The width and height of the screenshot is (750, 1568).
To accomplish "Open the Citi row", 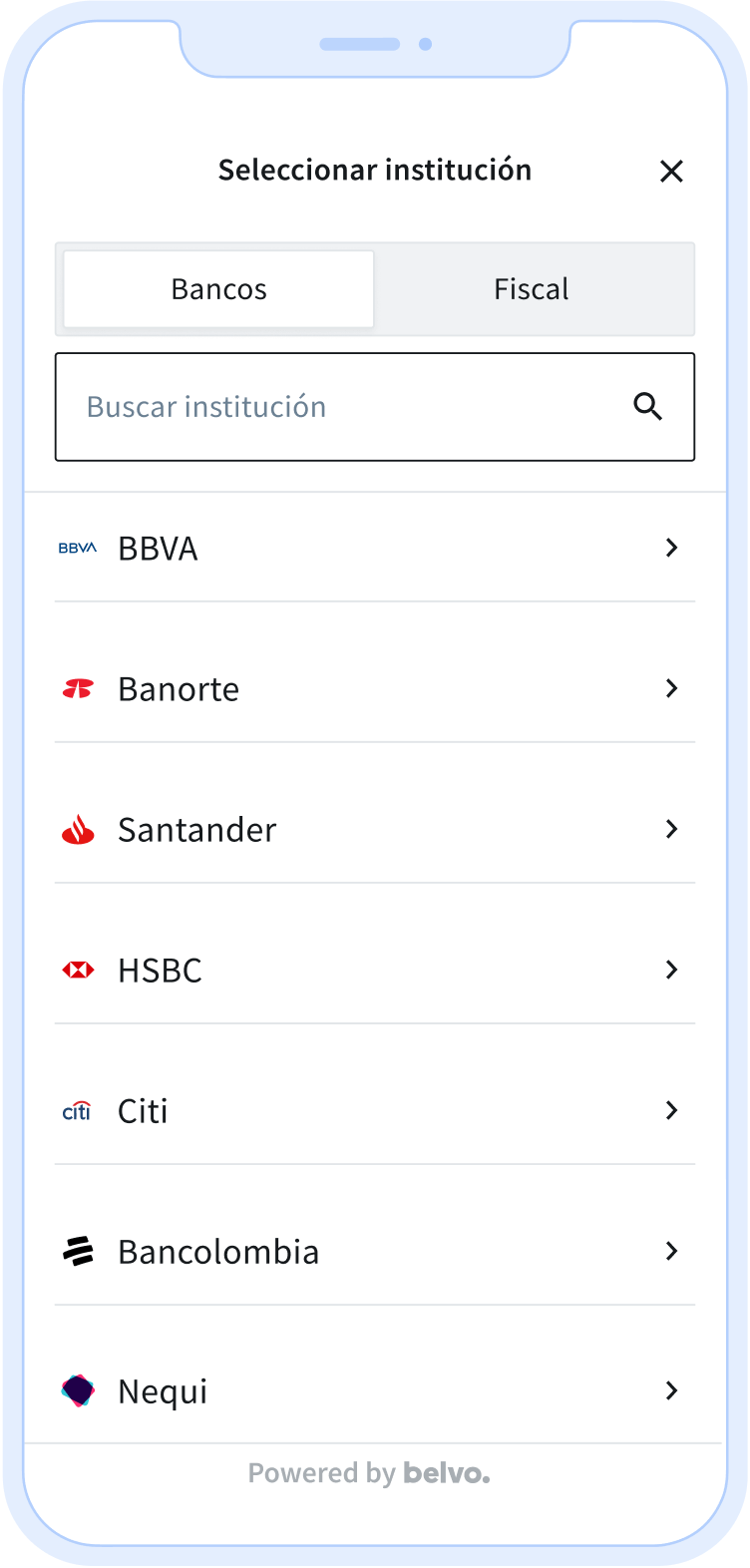I will (375, 1110).
